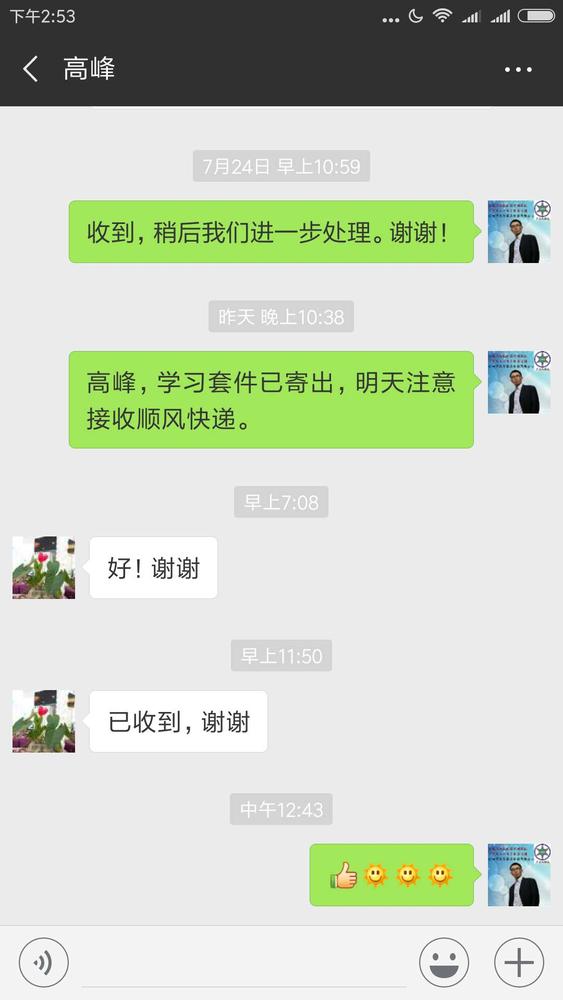The height and width of the screenshot is (1000, 563).
Task: Tap the message text input field
Action: 244,963
